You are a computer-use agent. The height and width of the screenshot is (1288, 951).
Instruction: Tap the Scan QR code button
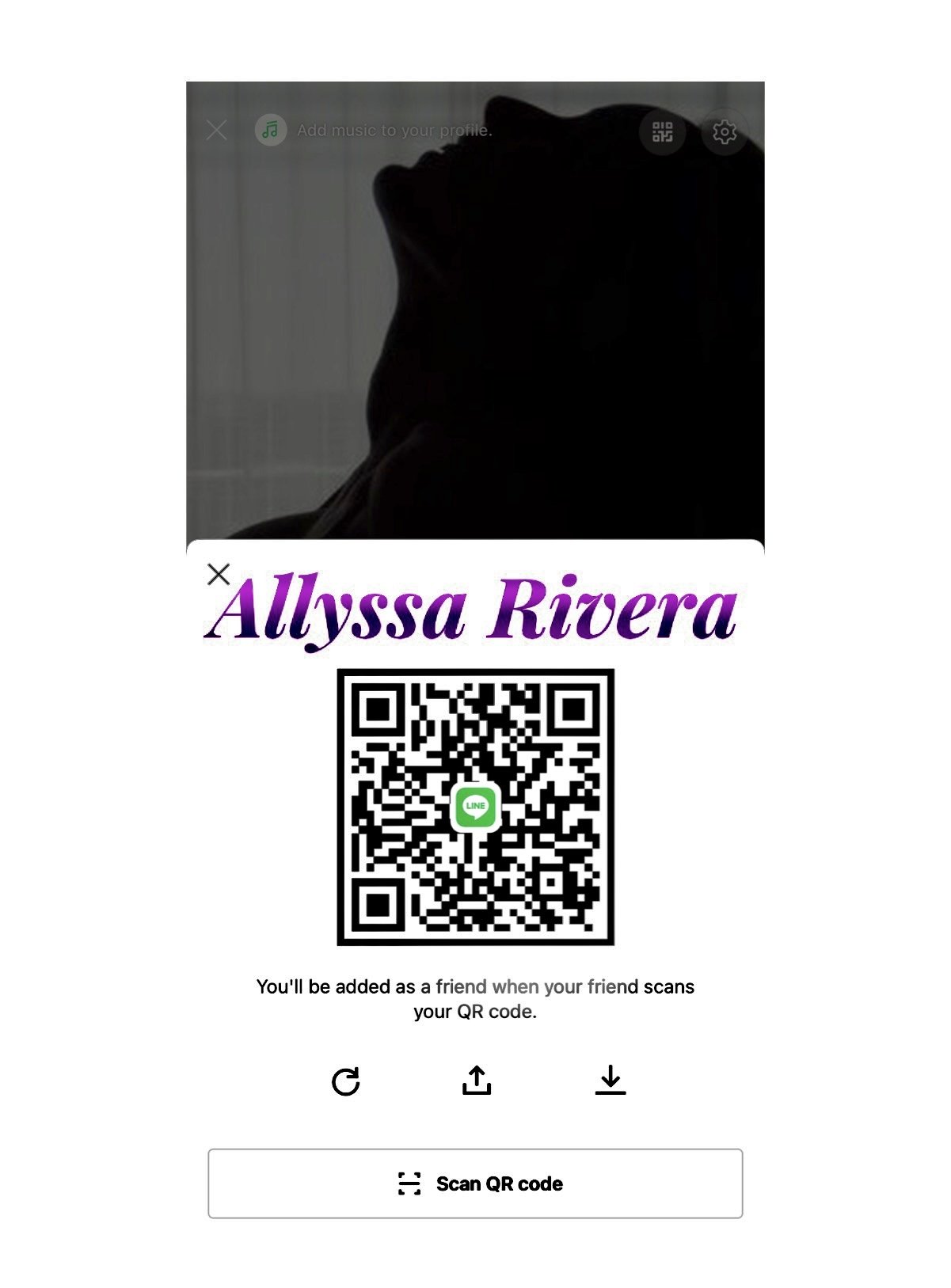475,1184
